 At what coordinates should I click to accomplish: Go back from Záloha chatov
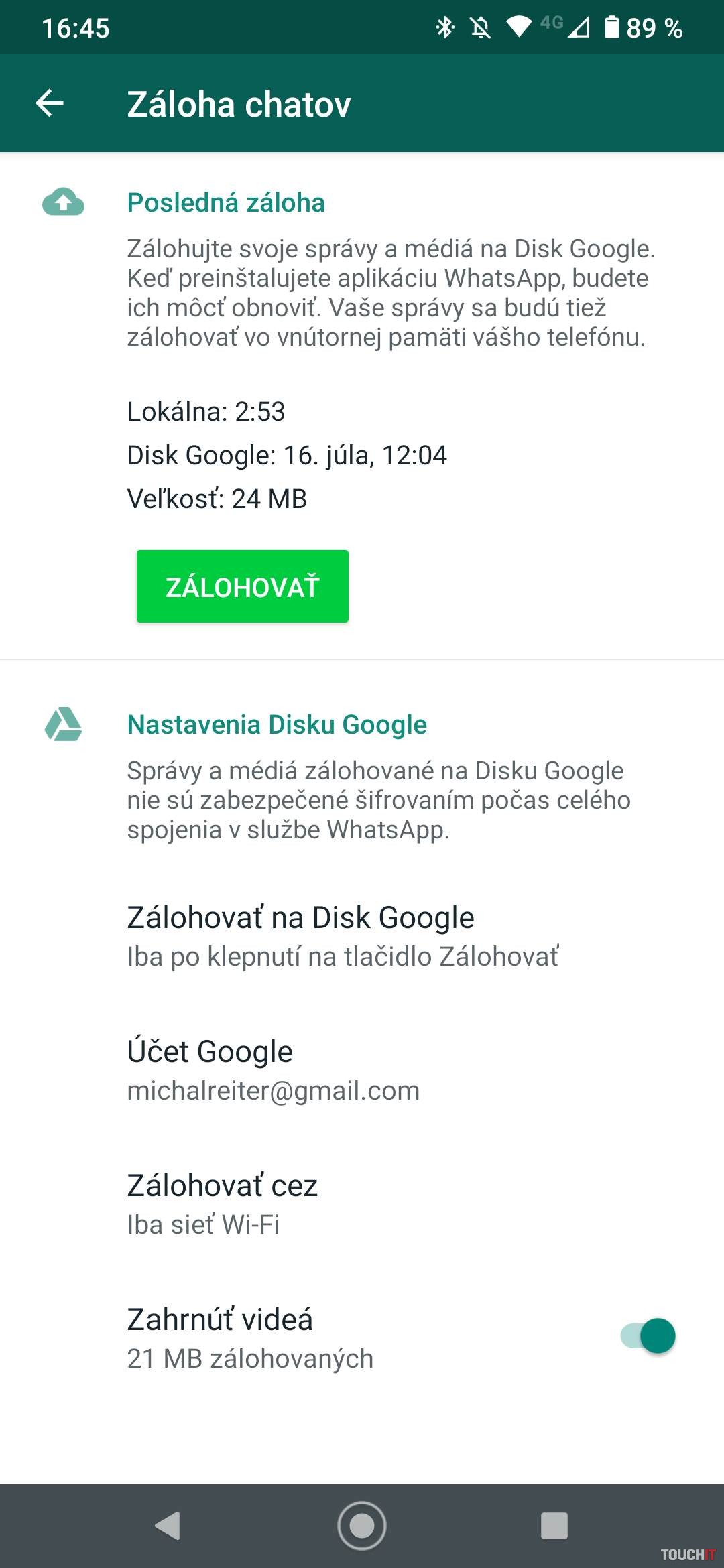pyautogui.click(x=50, y=103)
